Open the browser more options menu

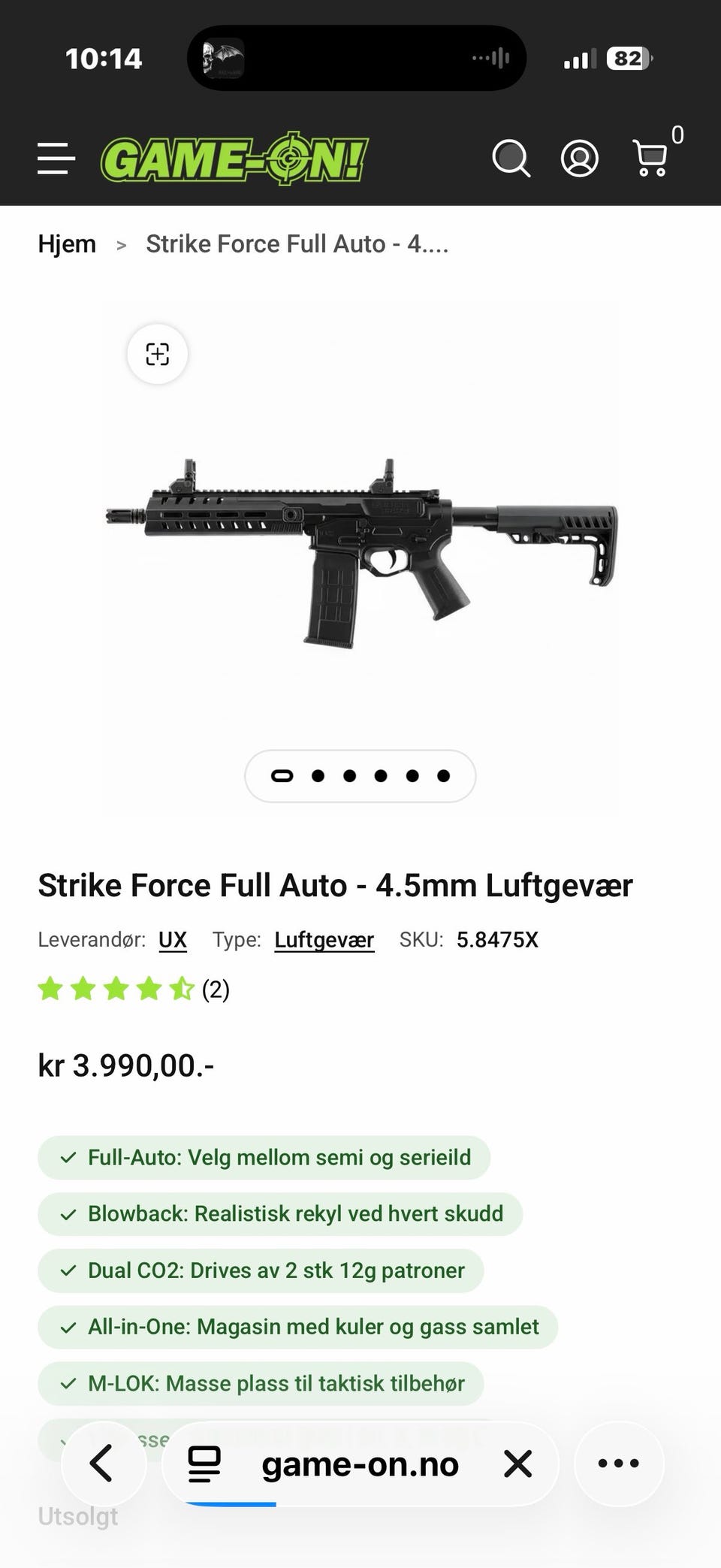tap(619, 1464)
